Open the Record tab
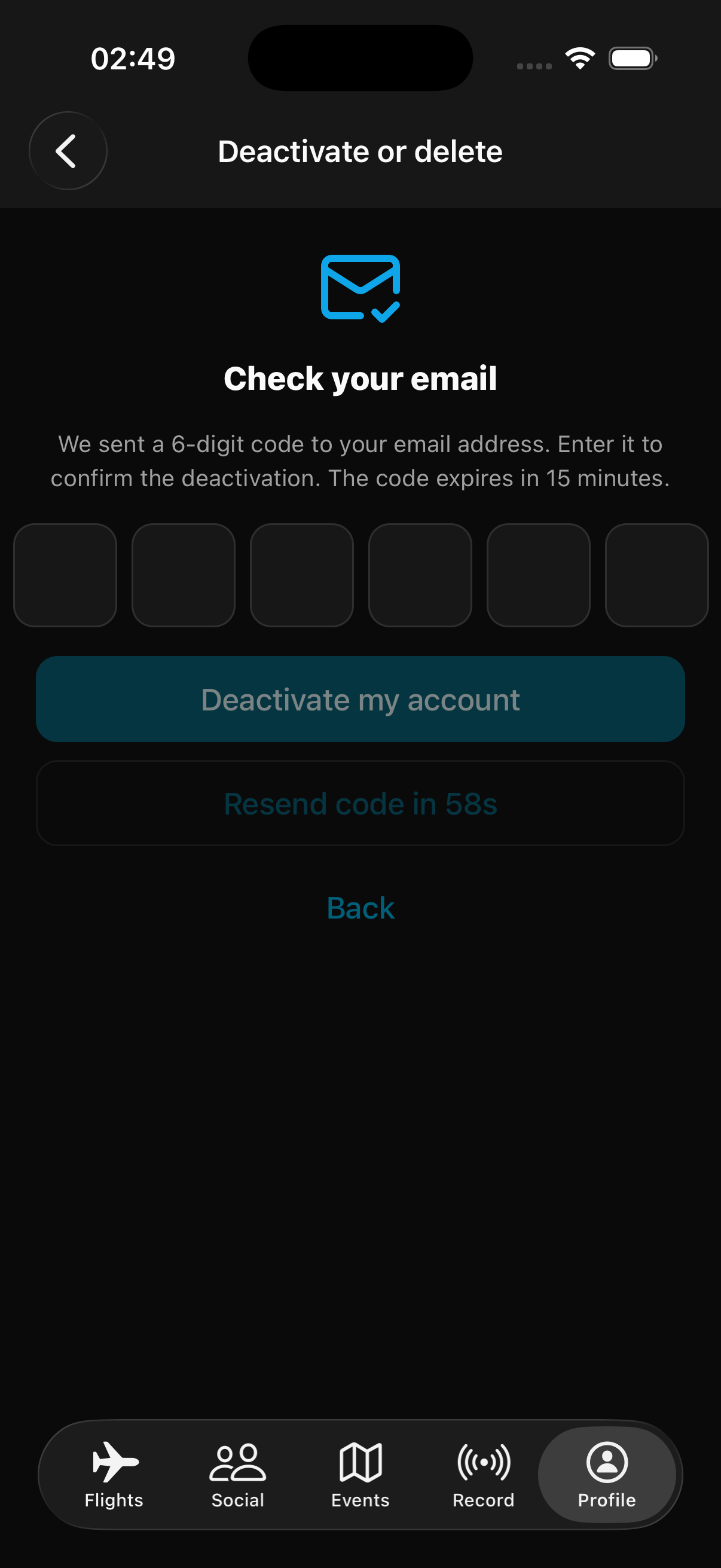 click(483, 1475)
